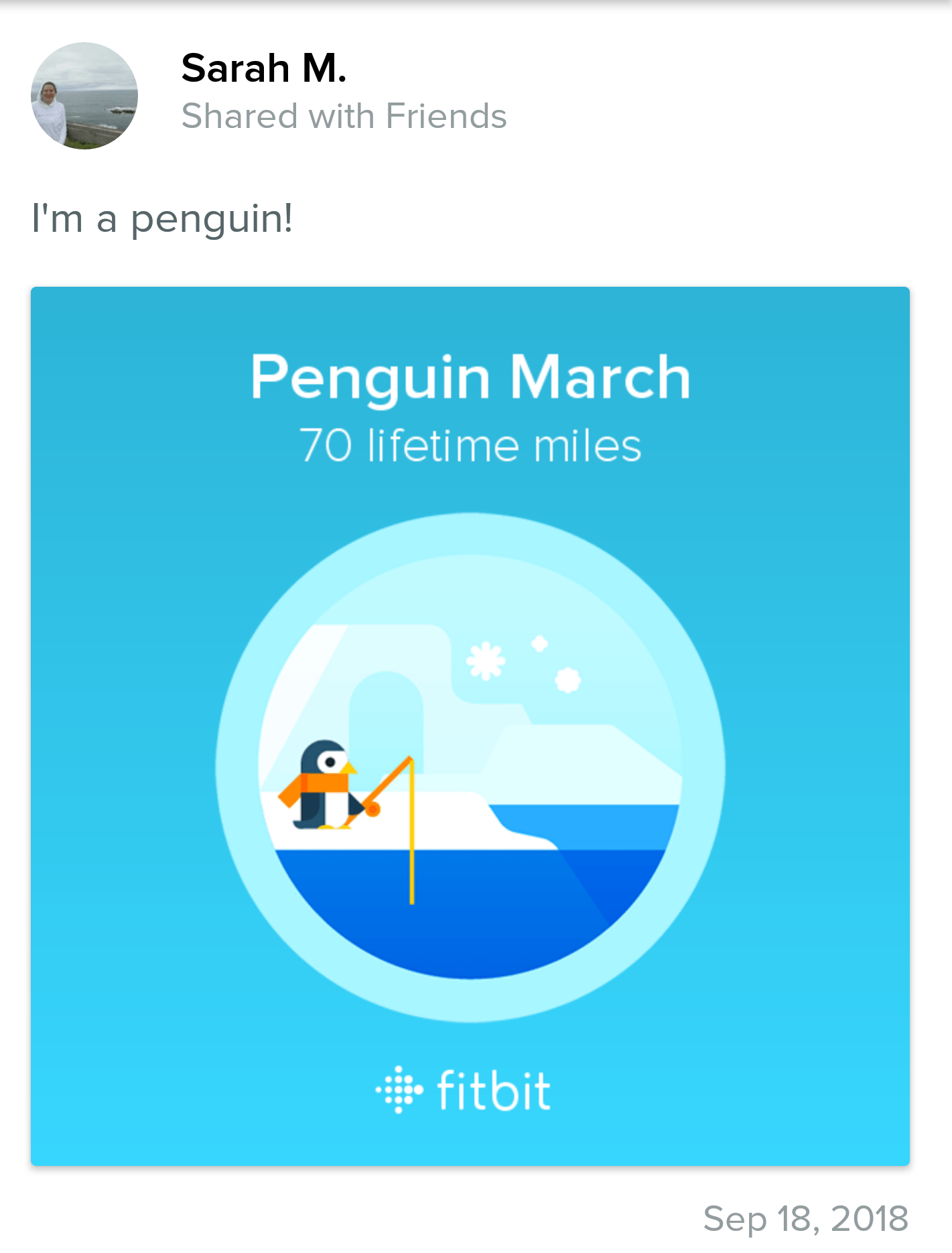Screen dimensions: 952x1253
Task: Open the Penguin March badge image
Action: [x=470, y=726]
